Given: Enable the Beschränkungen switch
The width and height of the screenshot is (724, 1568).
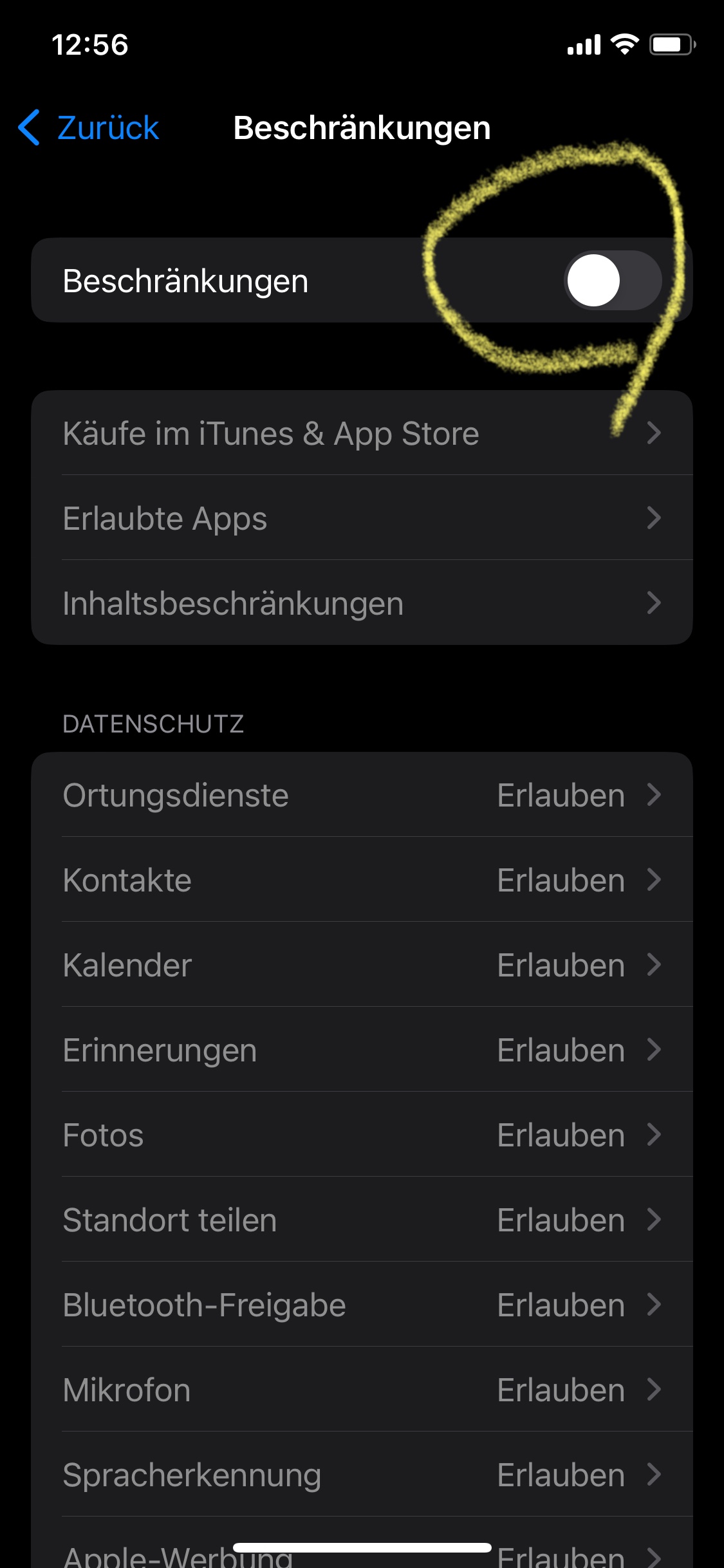Looking at the screenshot, I should tap(612, 281).
